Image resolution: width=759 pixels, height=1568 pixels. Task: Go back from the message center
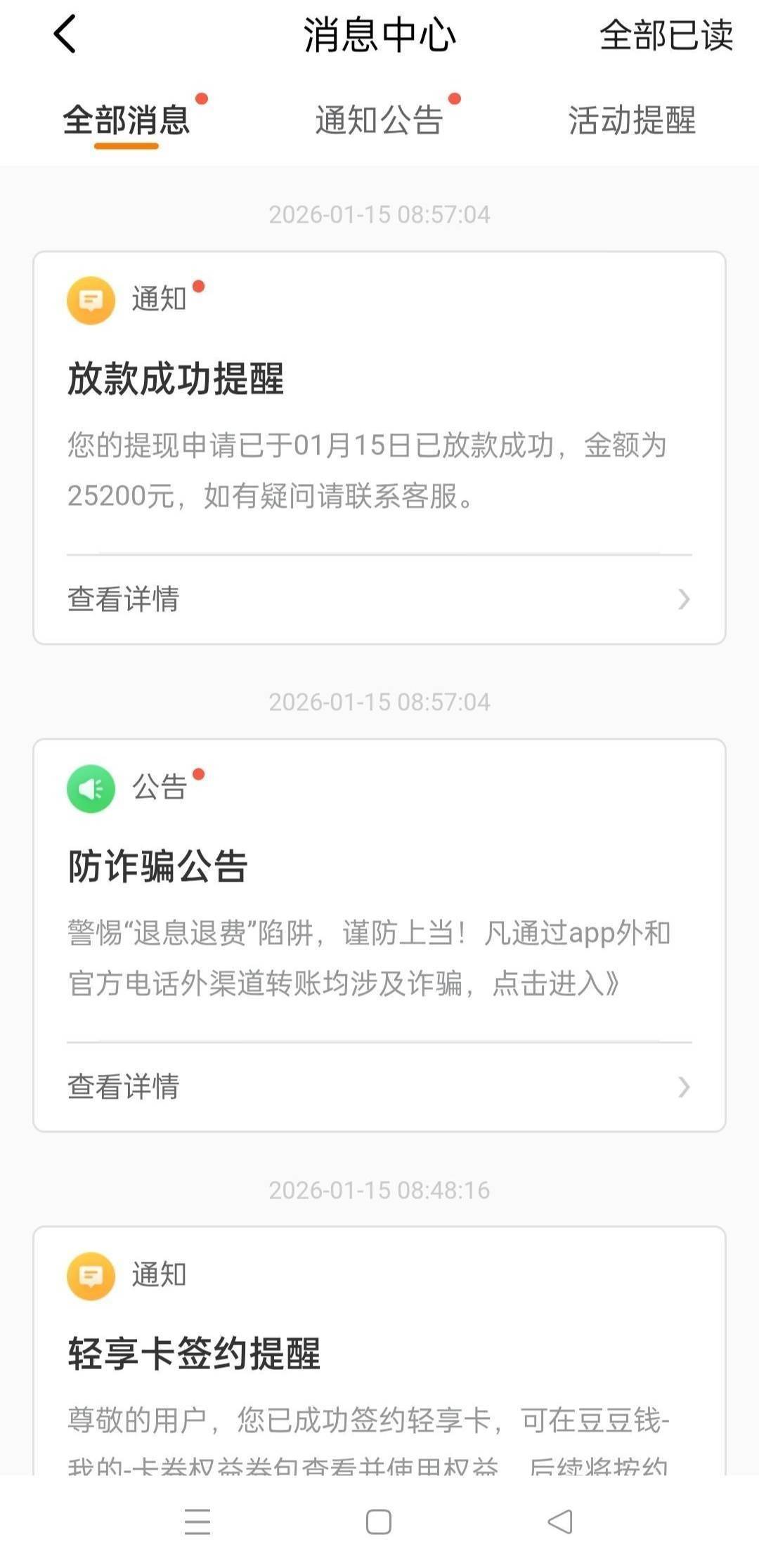coord(64,34)
